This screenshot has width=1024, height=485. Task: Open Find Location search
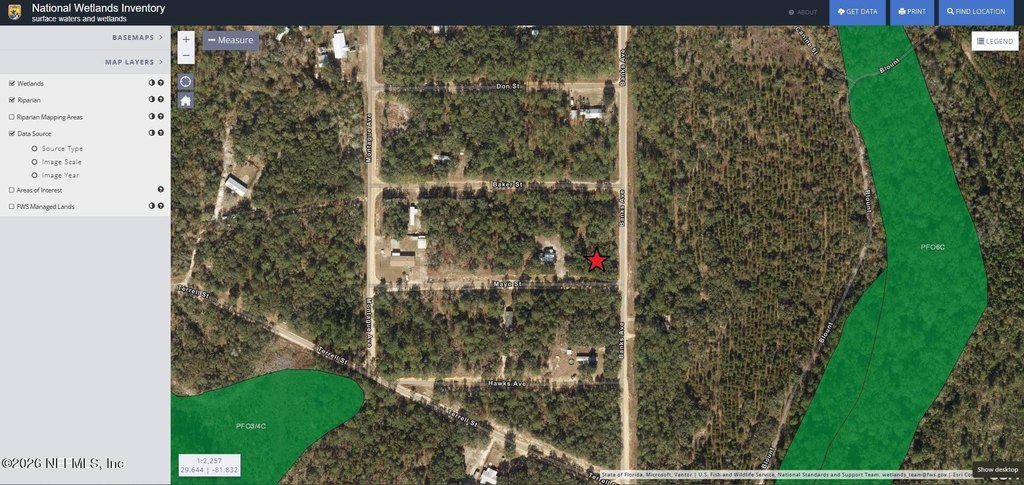pyautogui.click(x=976, y=12)
